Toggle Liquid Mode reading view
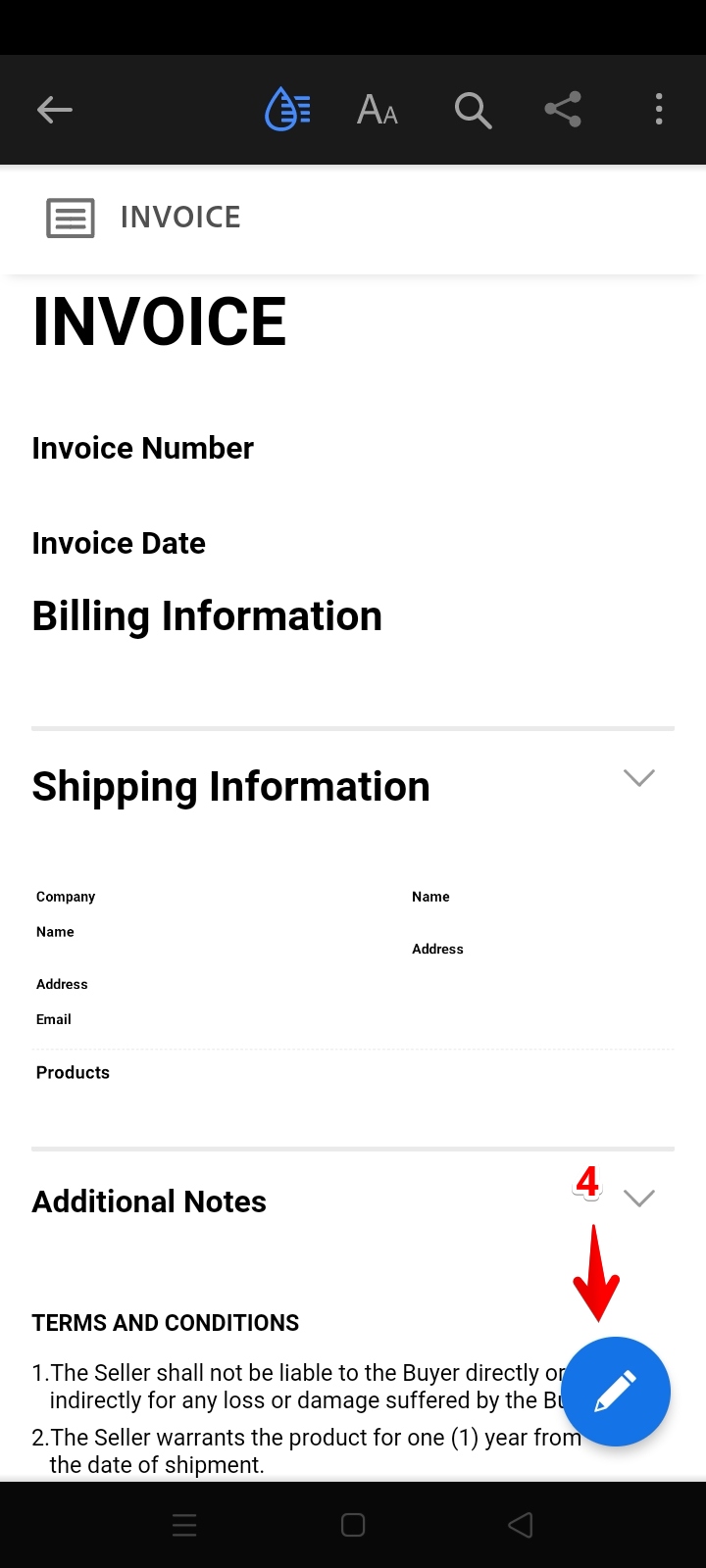706x1568 pixels. coord(287,110)
